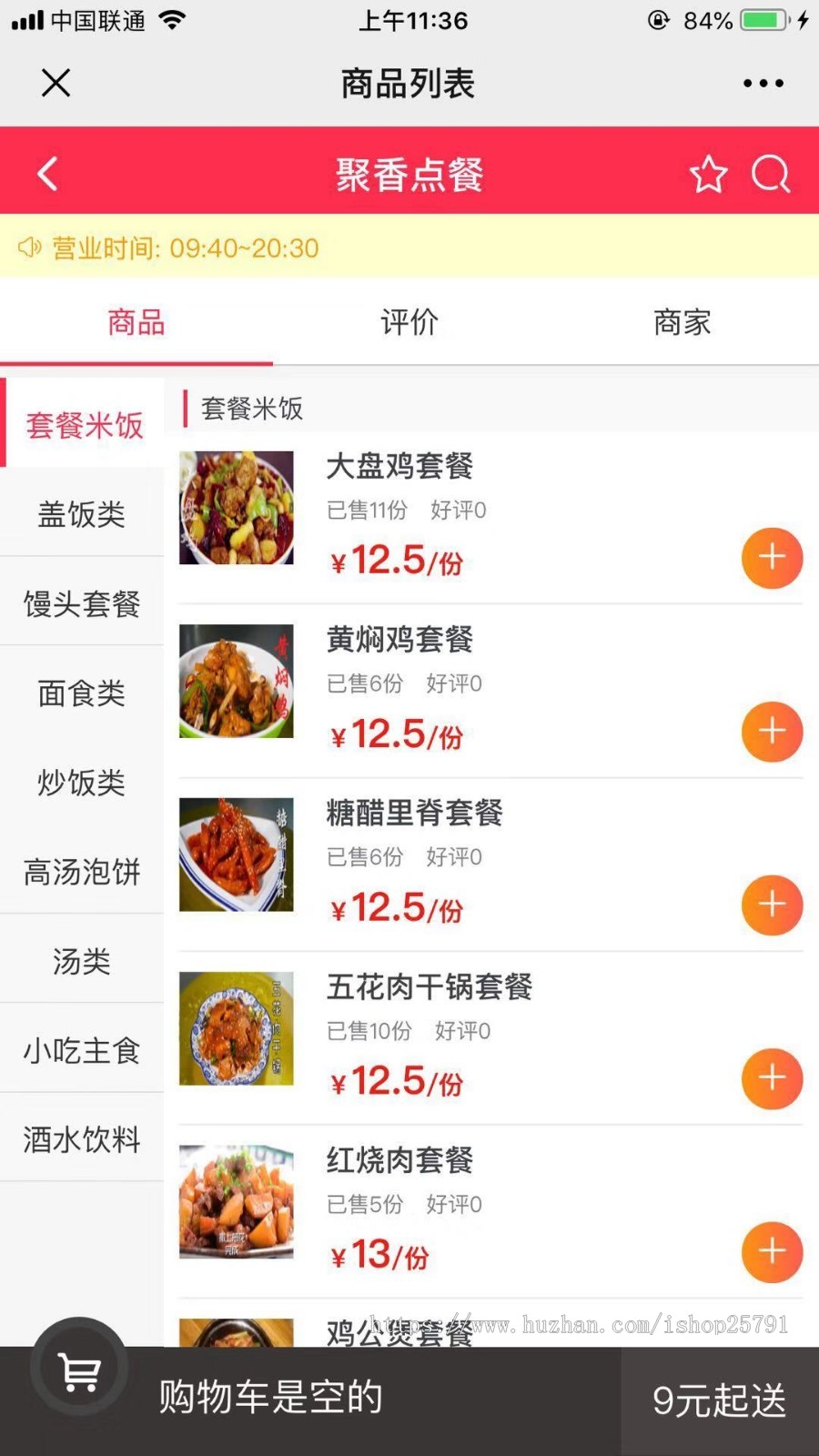Add 红烧肉套餐 using its orange plus button
Image resolution: width=819 pixels, height=1456 pixels.
(x=771, y=1252)
